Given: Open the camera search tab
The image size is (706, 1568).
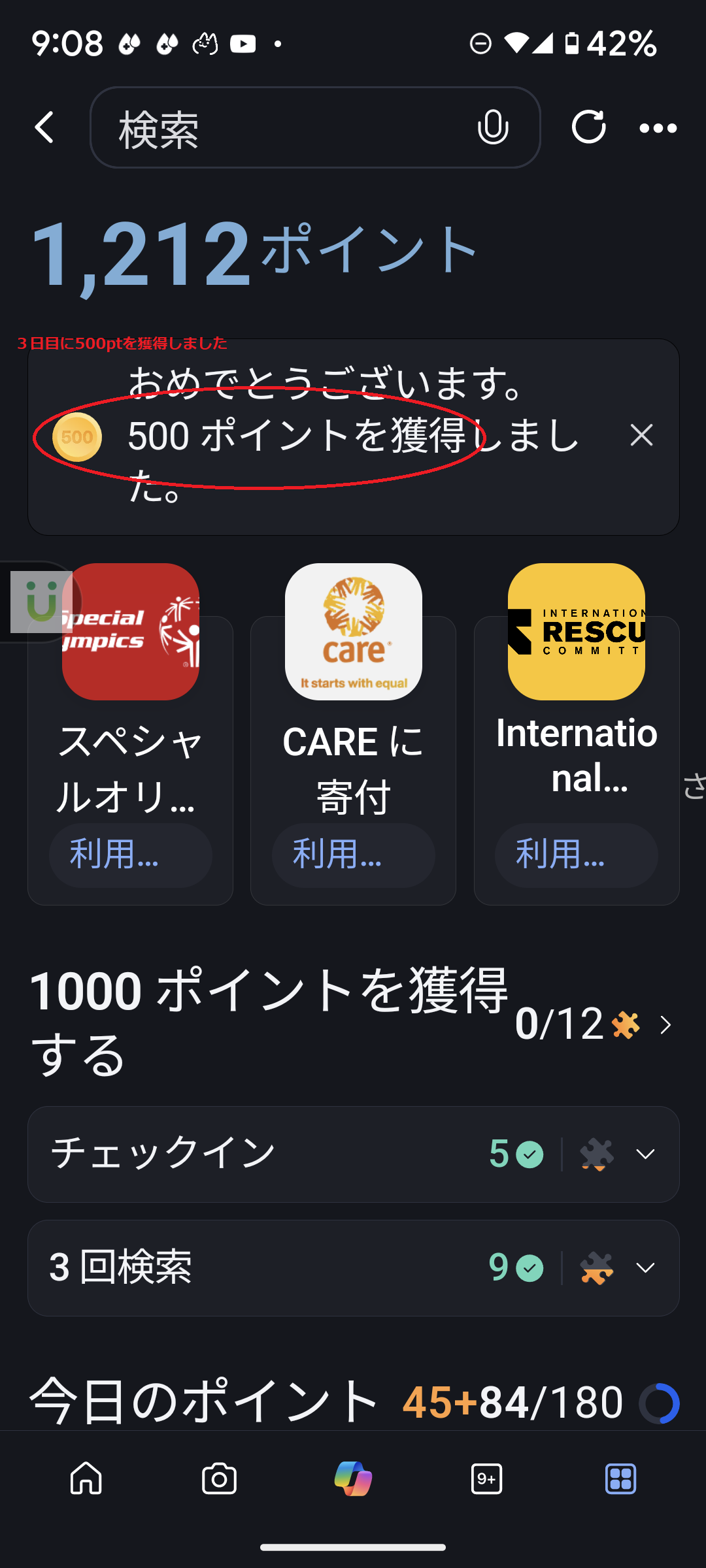Looking at the screenshot, I should 219,1478.
